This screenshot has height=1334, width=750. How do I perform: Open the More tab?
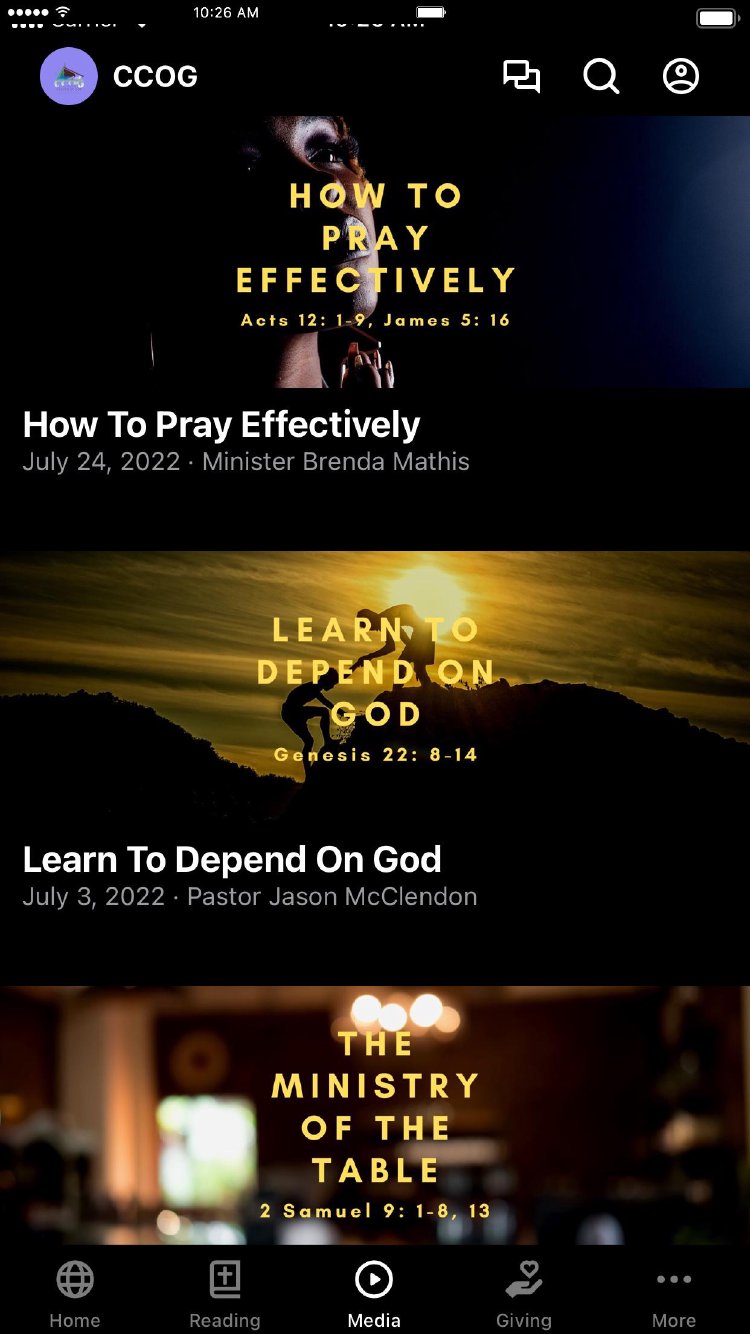(x=674, y=1294)
